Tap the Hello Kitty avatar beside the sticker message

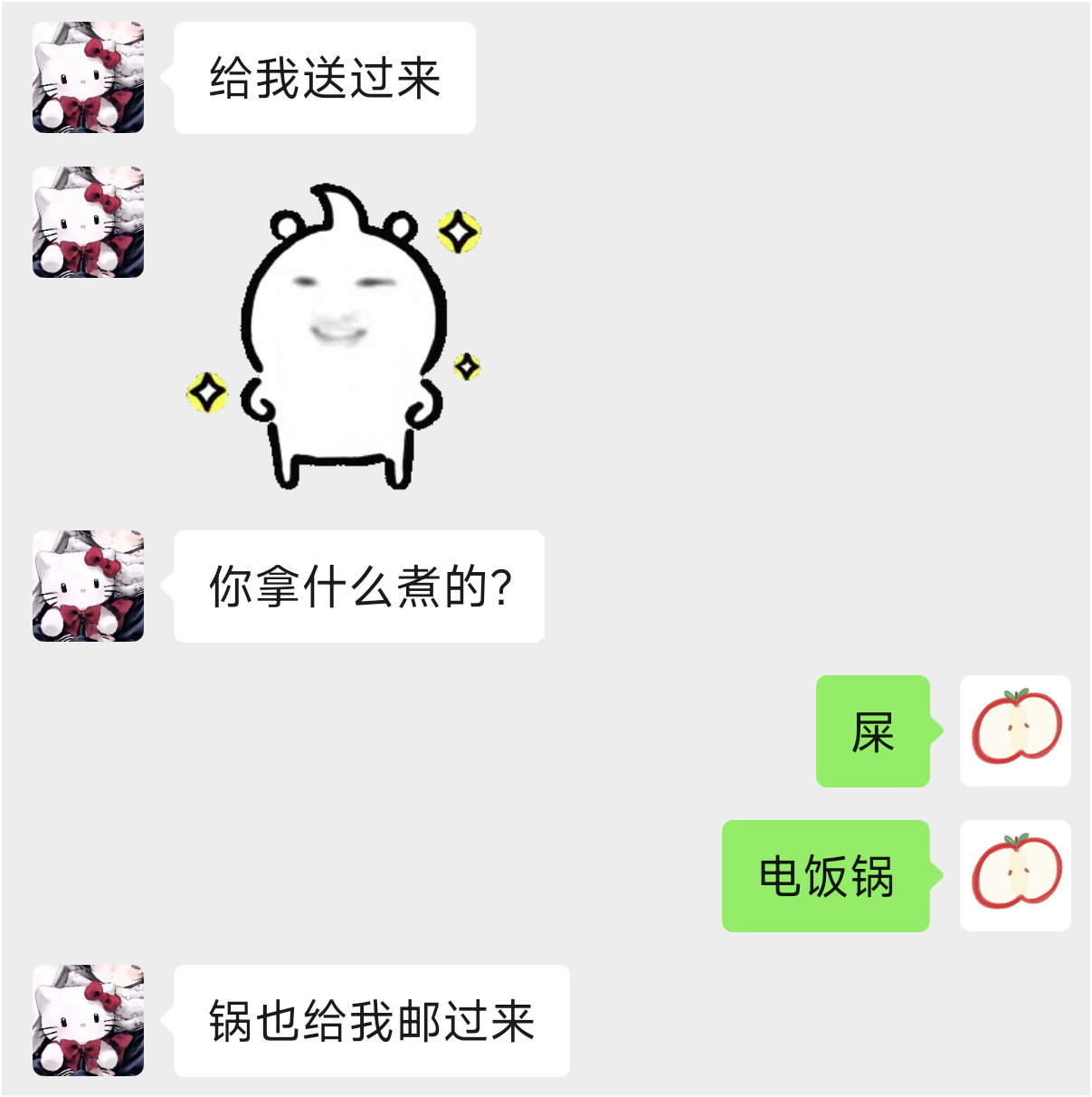point(88,222)
